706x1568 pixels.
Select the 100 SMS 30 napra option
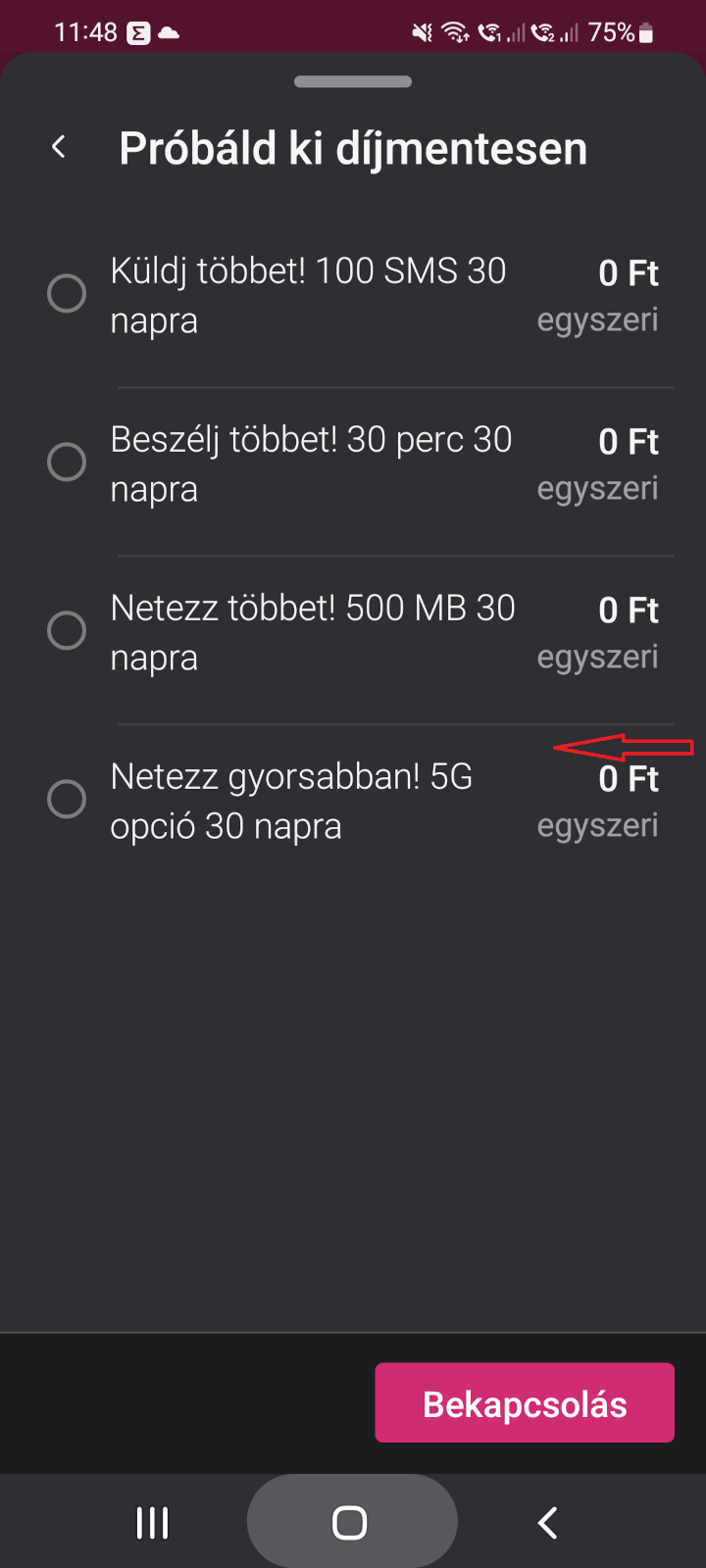coord(353,295)
